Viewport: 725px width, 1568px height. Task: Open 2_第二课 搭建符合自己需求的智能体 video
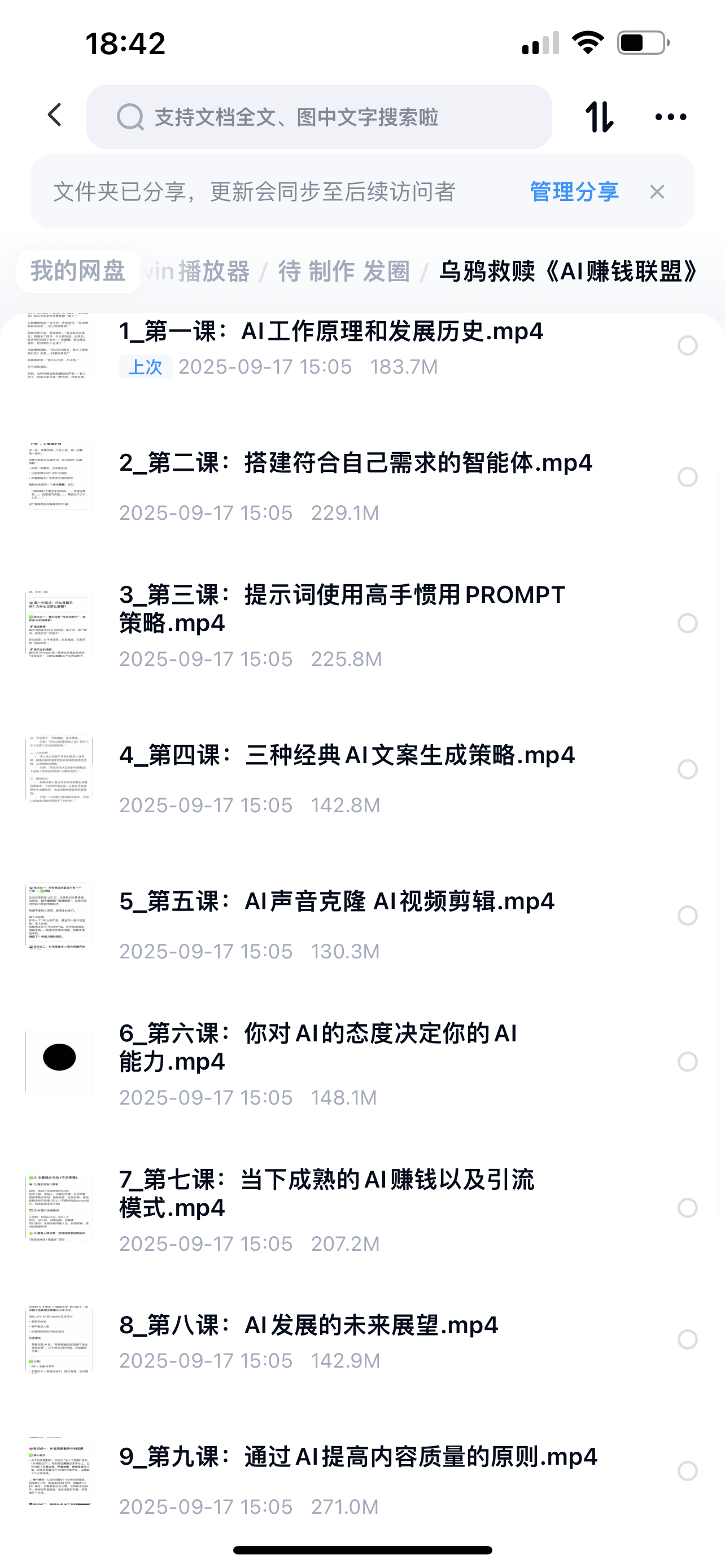356,463
